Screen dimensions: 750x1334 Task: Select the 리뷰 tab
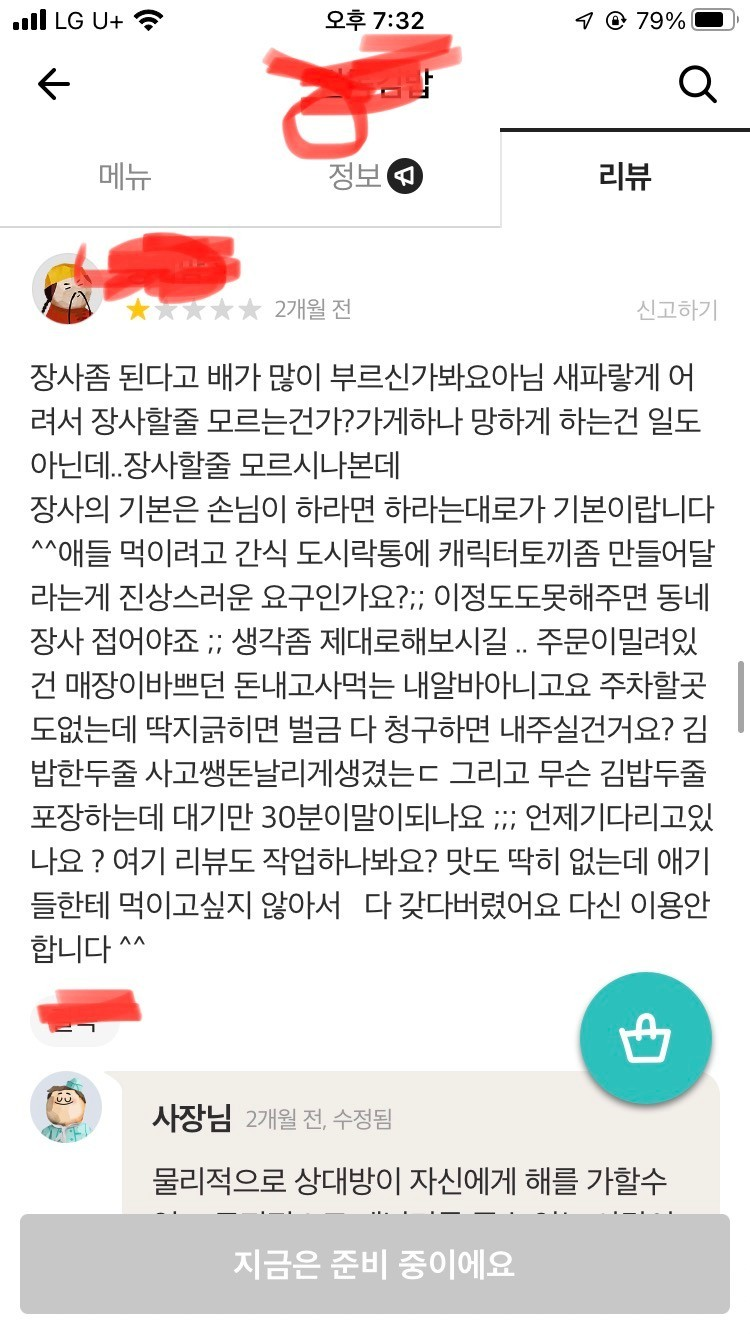coord(625,177)
